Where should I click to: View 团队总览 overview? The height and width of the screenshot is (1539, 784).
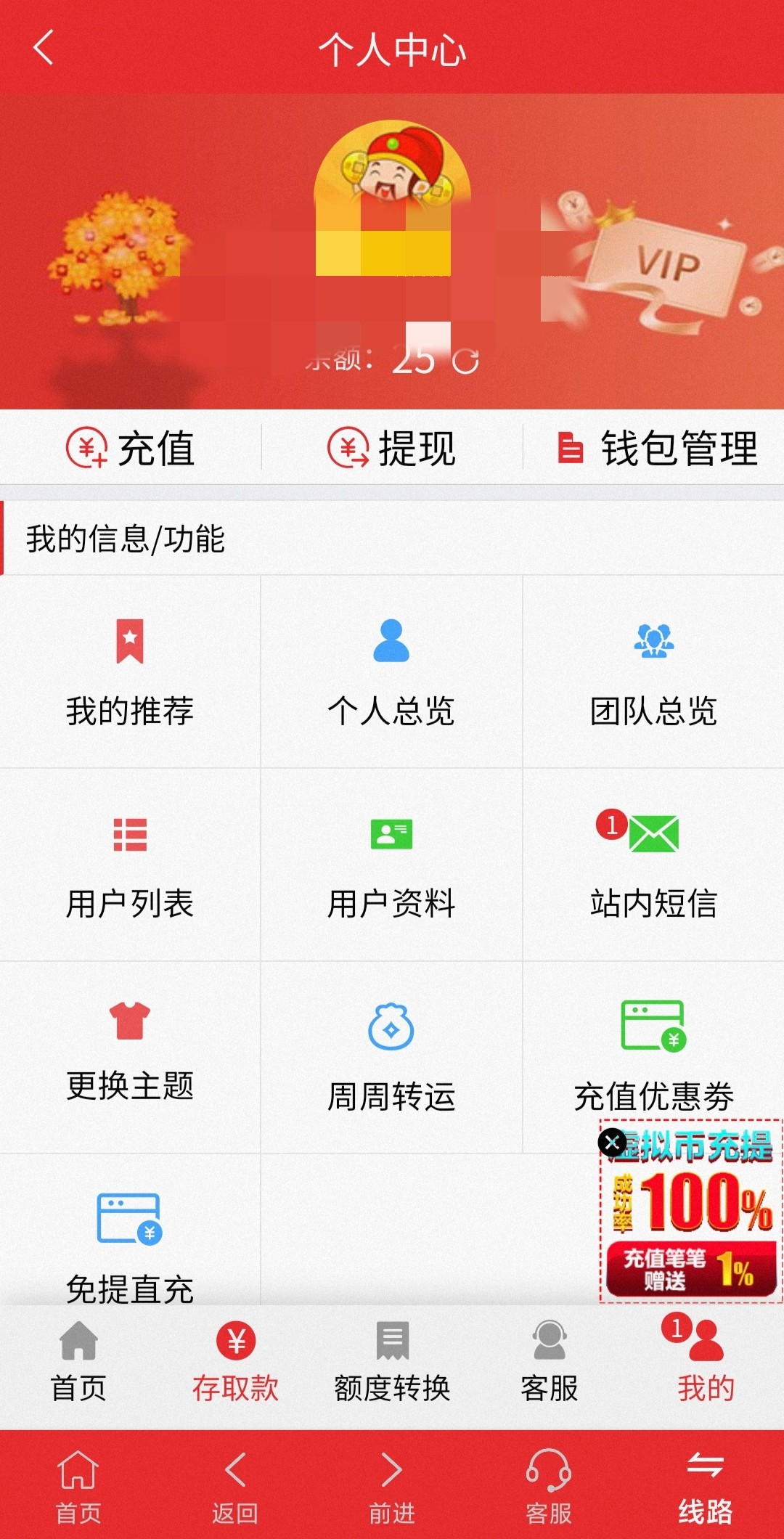[653, 671]
